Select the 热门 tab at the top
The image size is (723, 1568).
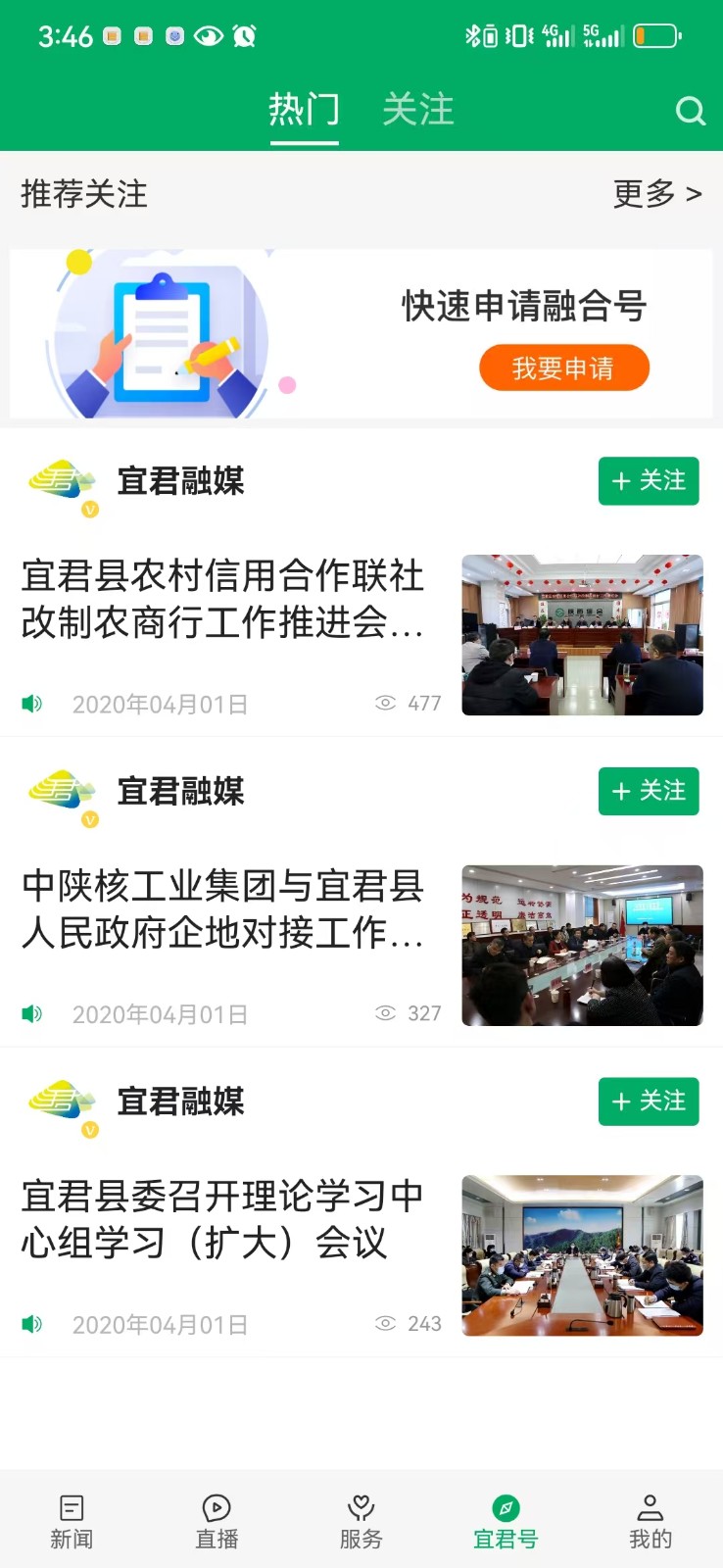point(304,111)
